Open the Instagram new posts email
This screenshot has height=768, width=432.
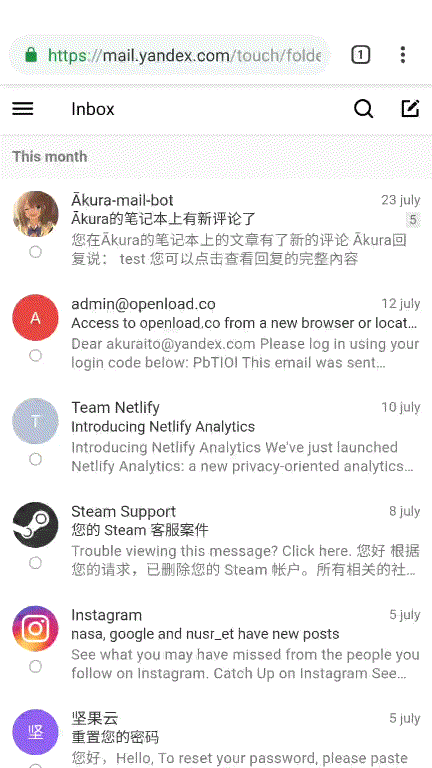click(x=216, y=645)
